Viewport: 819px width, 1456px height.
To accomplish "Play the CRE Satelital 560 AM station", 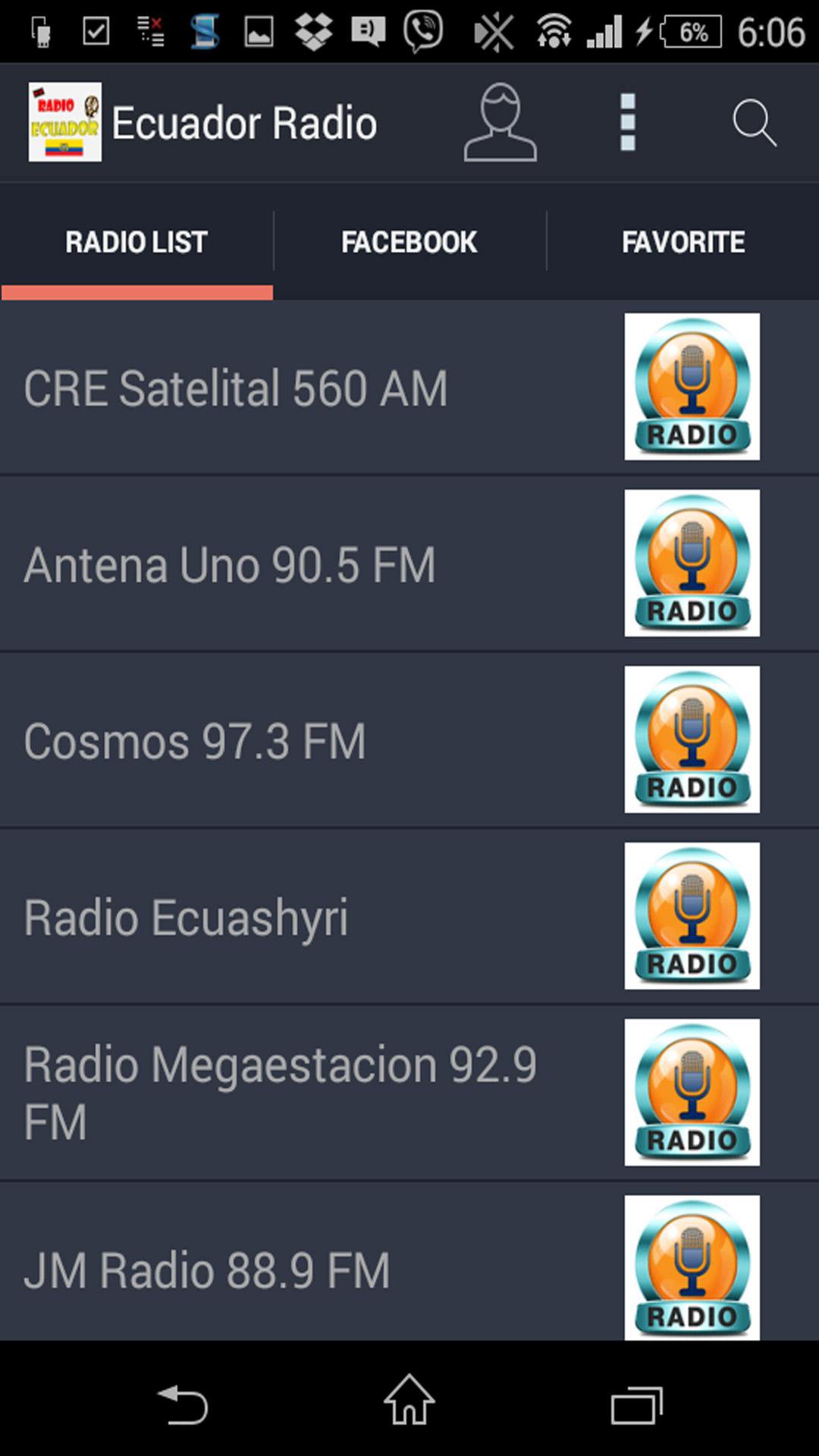I will [x=303, y=388].
